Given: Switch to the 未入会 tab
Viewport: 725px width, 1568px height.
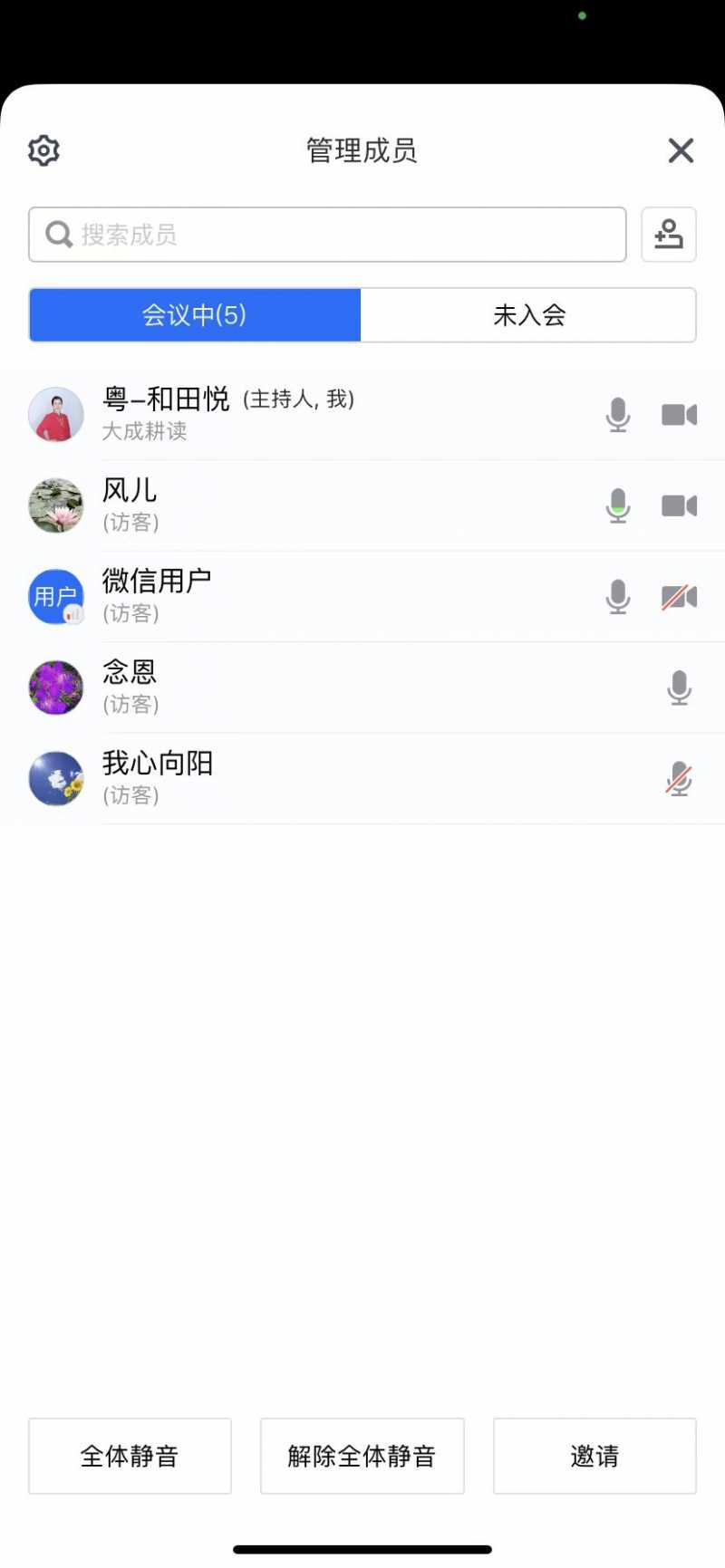Looking at the screenshot, I should 528,315.
